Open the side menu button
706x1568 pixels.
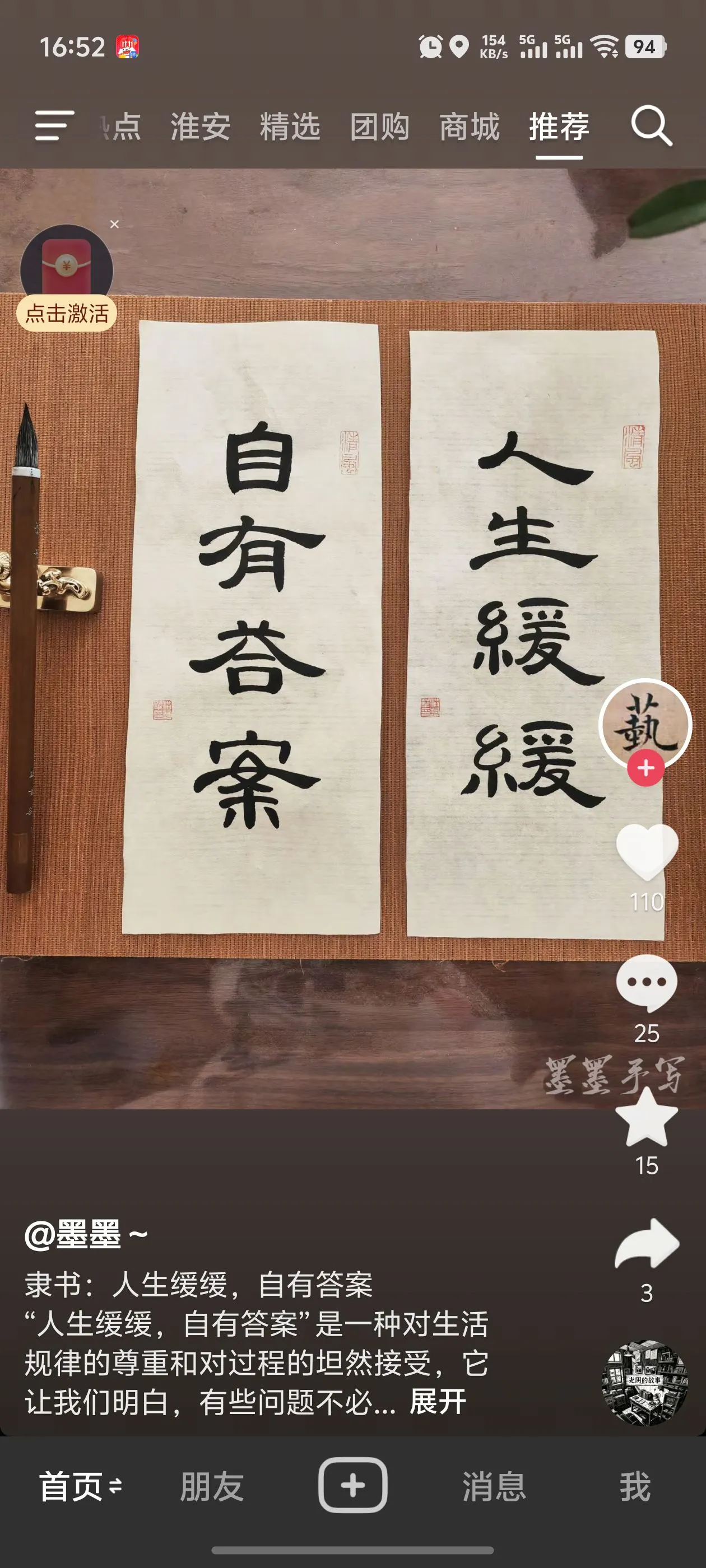[x=54, y=126]
